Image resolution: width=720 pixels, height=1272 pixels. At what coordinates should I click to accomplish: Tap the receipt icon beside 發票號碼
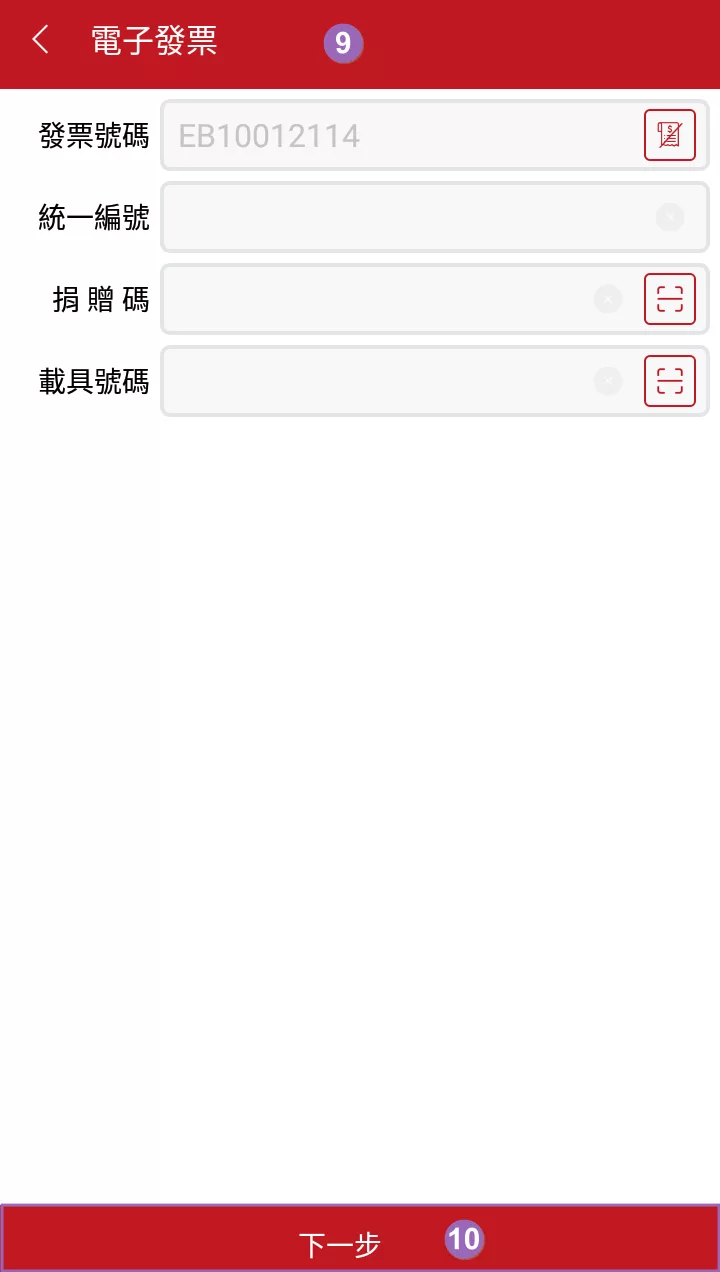point(670,135)
